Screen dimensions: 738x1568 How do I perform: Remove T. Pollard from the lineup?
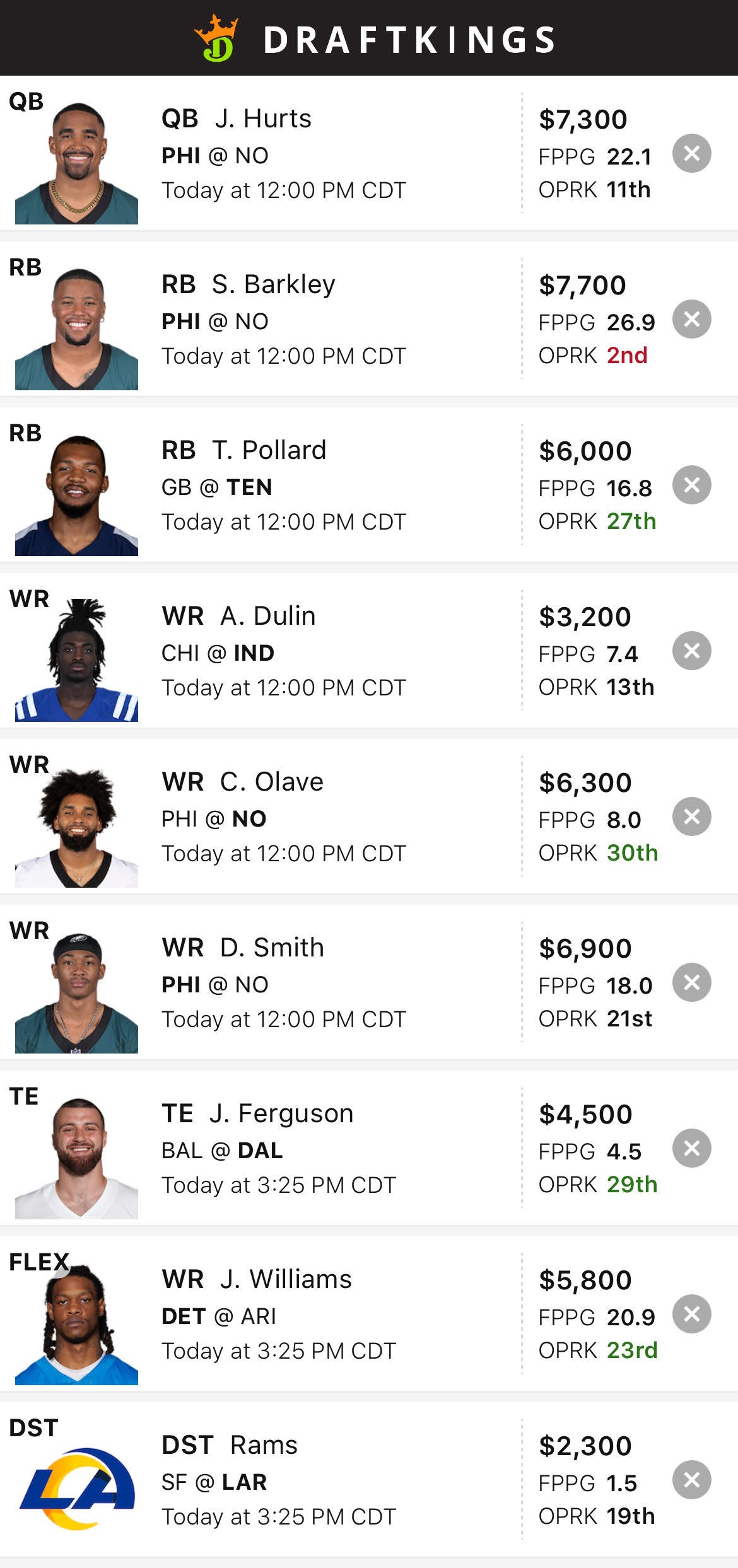(691, 485)
